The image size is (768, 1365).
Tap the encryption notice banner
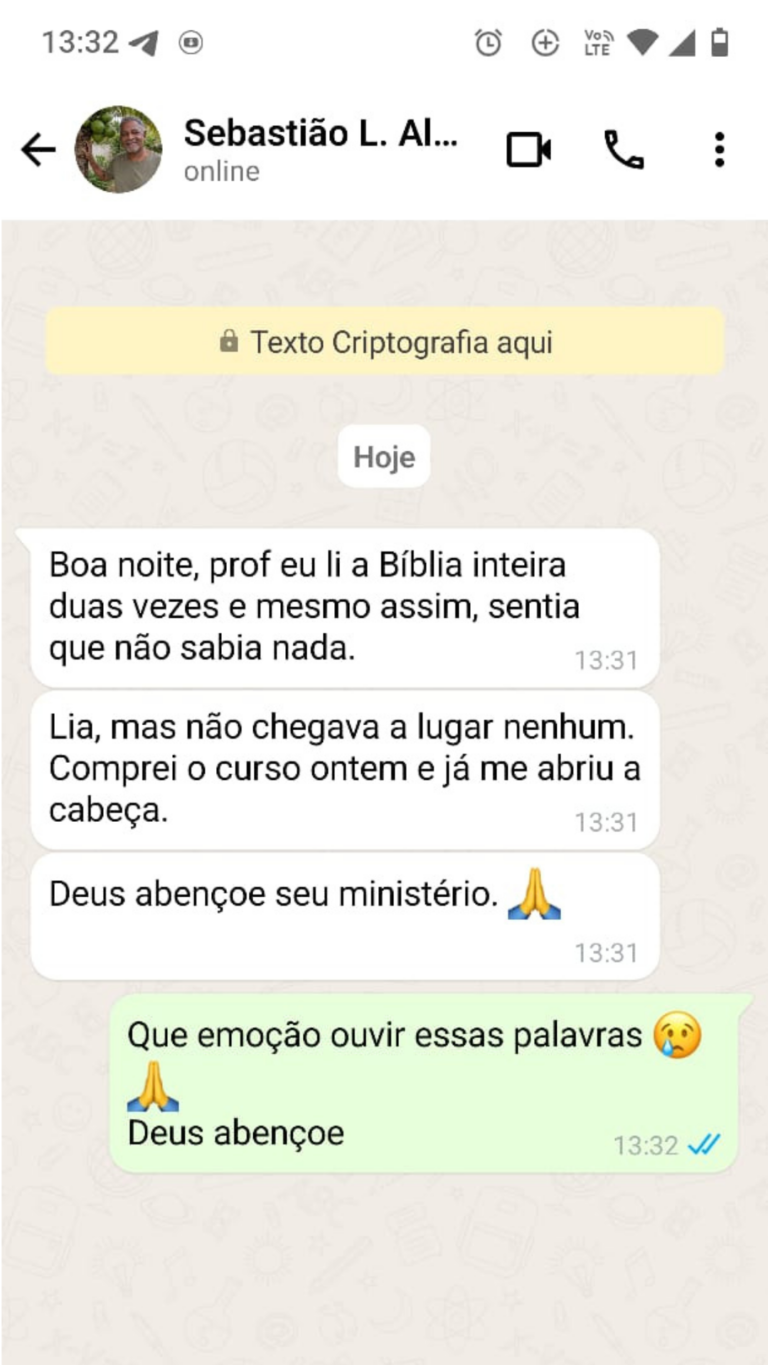[385, 342]
